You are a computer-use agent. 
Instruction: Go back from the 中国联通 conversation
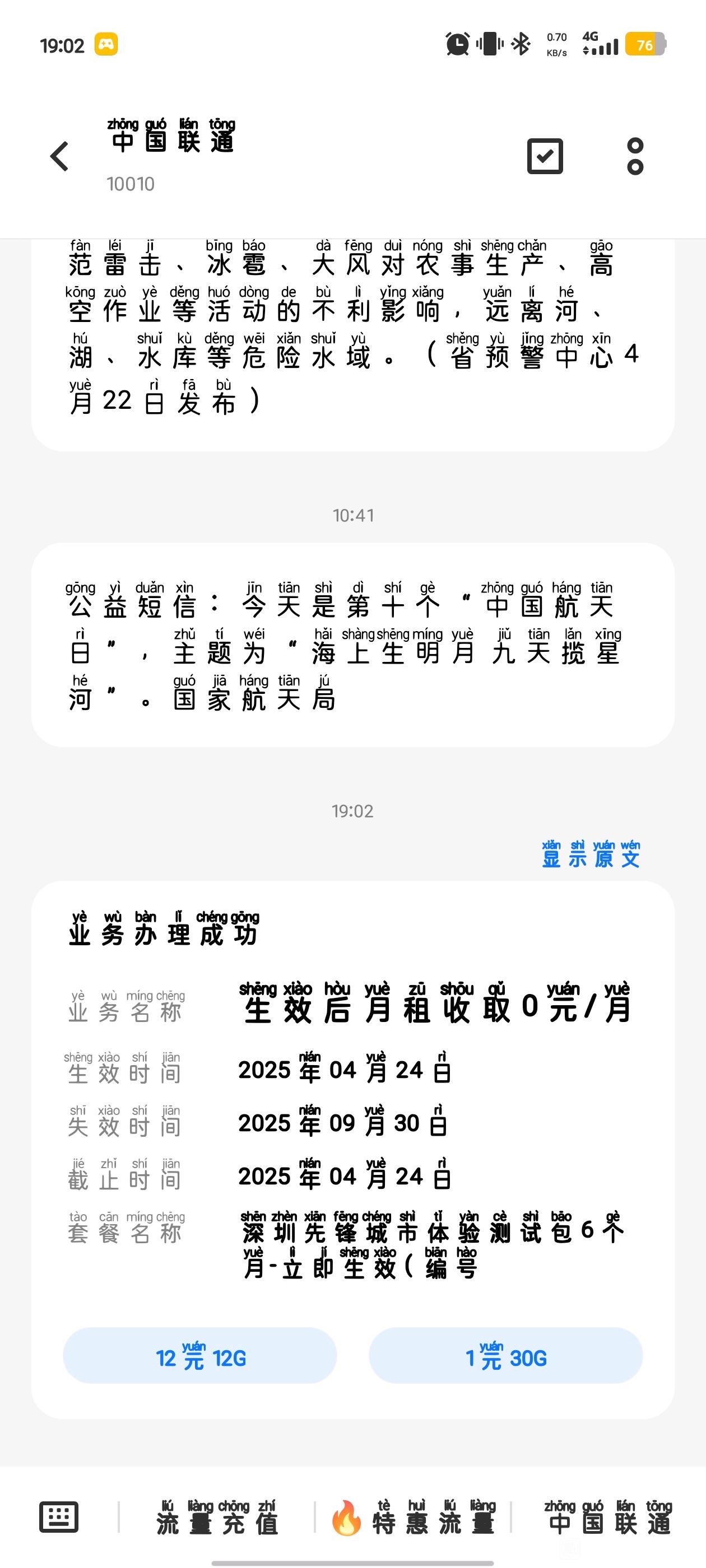[60, 157]
